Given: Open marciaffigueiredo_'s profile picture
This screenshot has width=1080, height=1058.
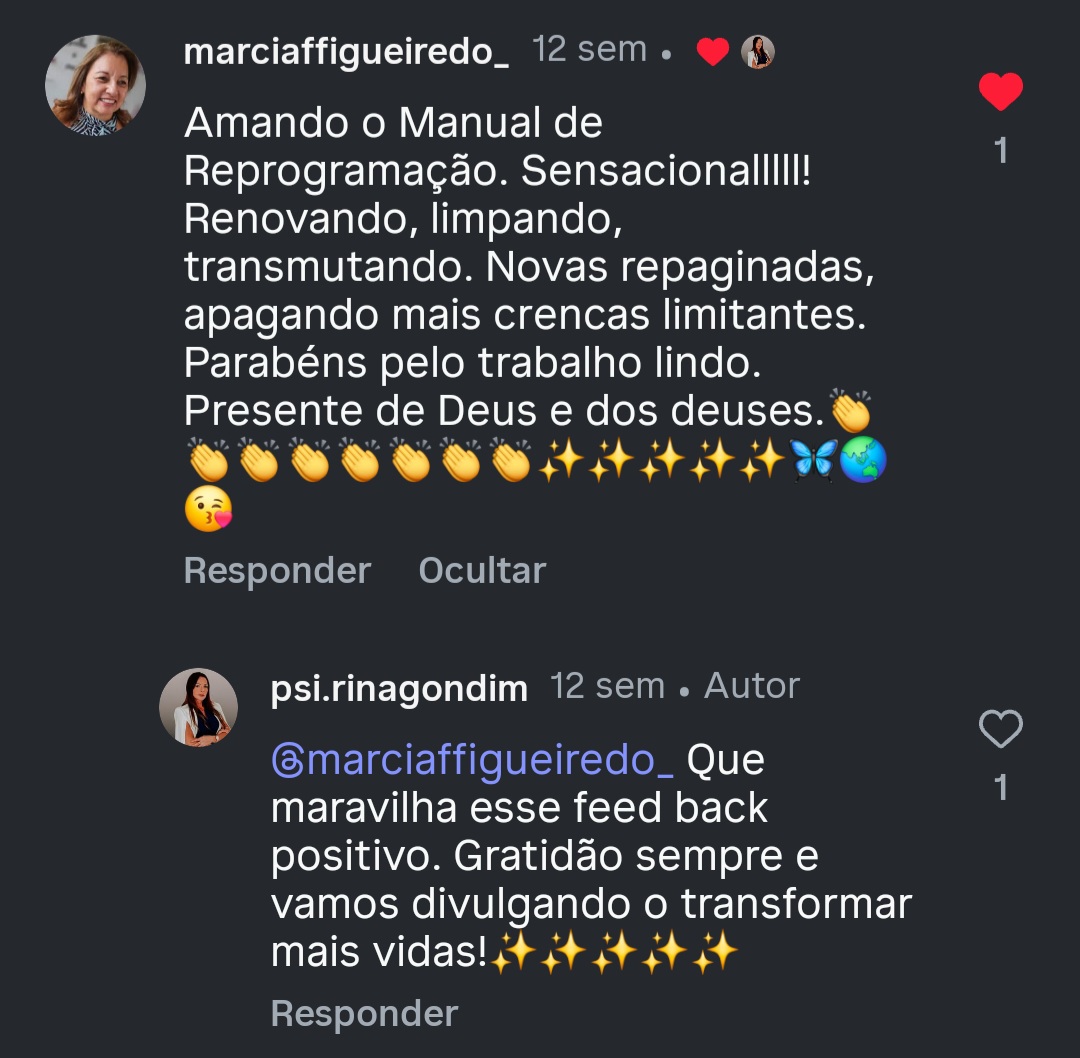Looking at the screenshot, I should click(x=96, y=86).
